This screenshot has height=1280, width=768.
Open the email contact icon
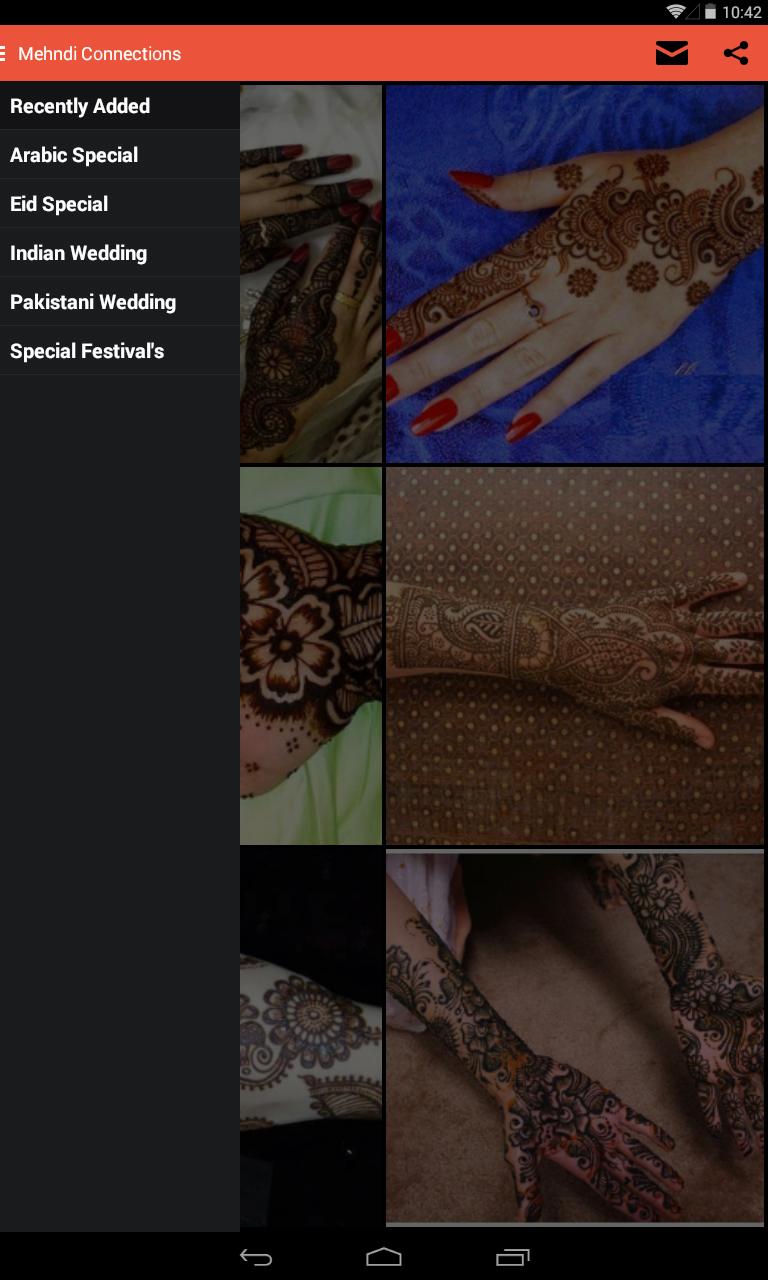(x=671, y=52)
